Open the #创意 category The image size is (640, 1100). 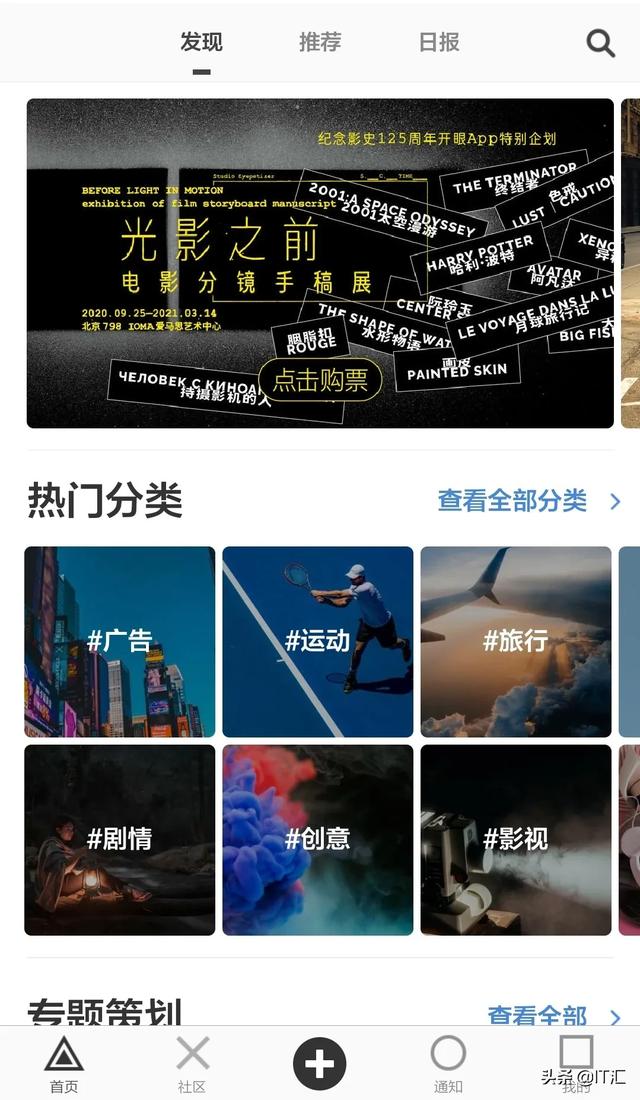point(318,839)
